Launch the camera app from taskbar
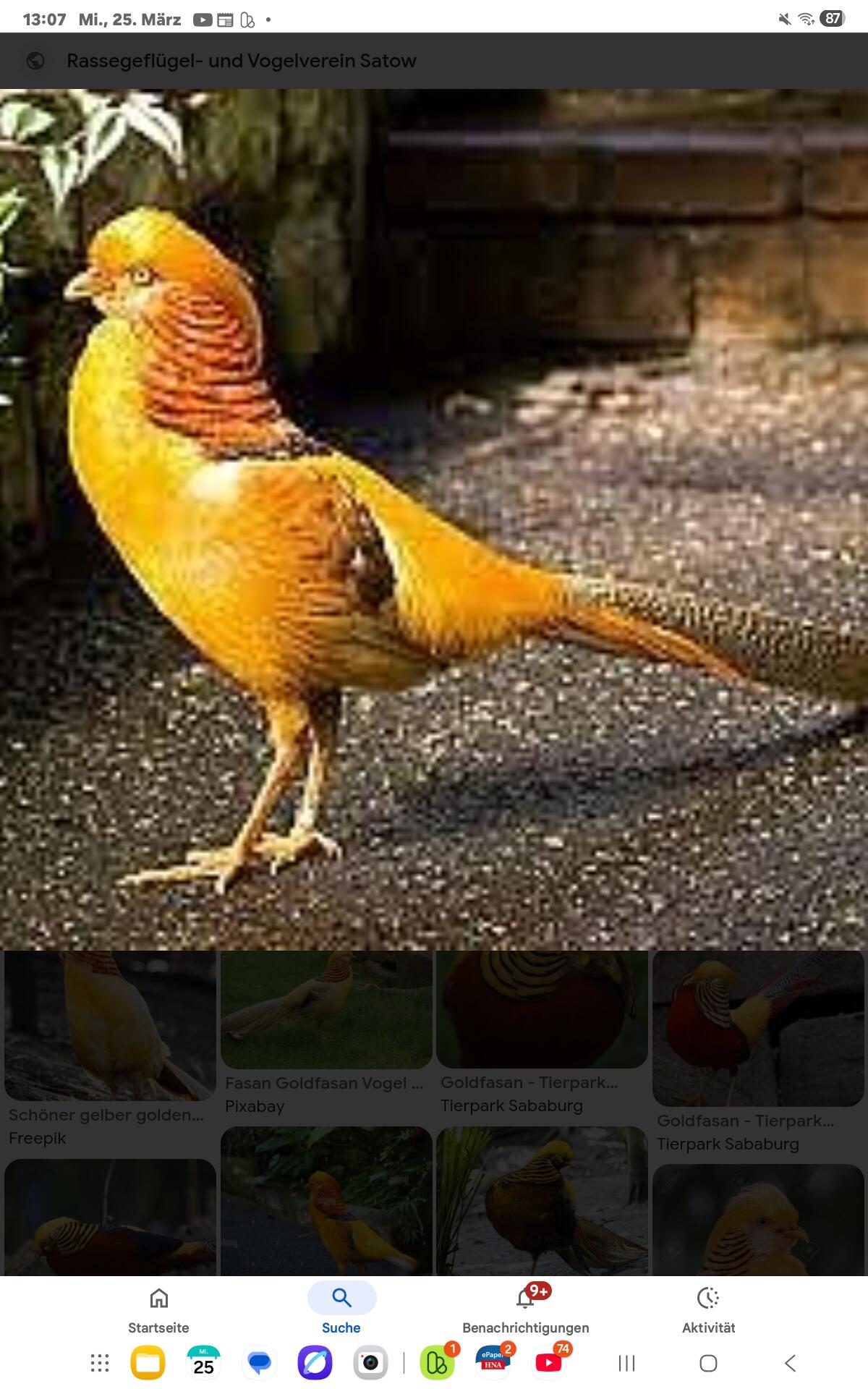 coord(370,1363)
